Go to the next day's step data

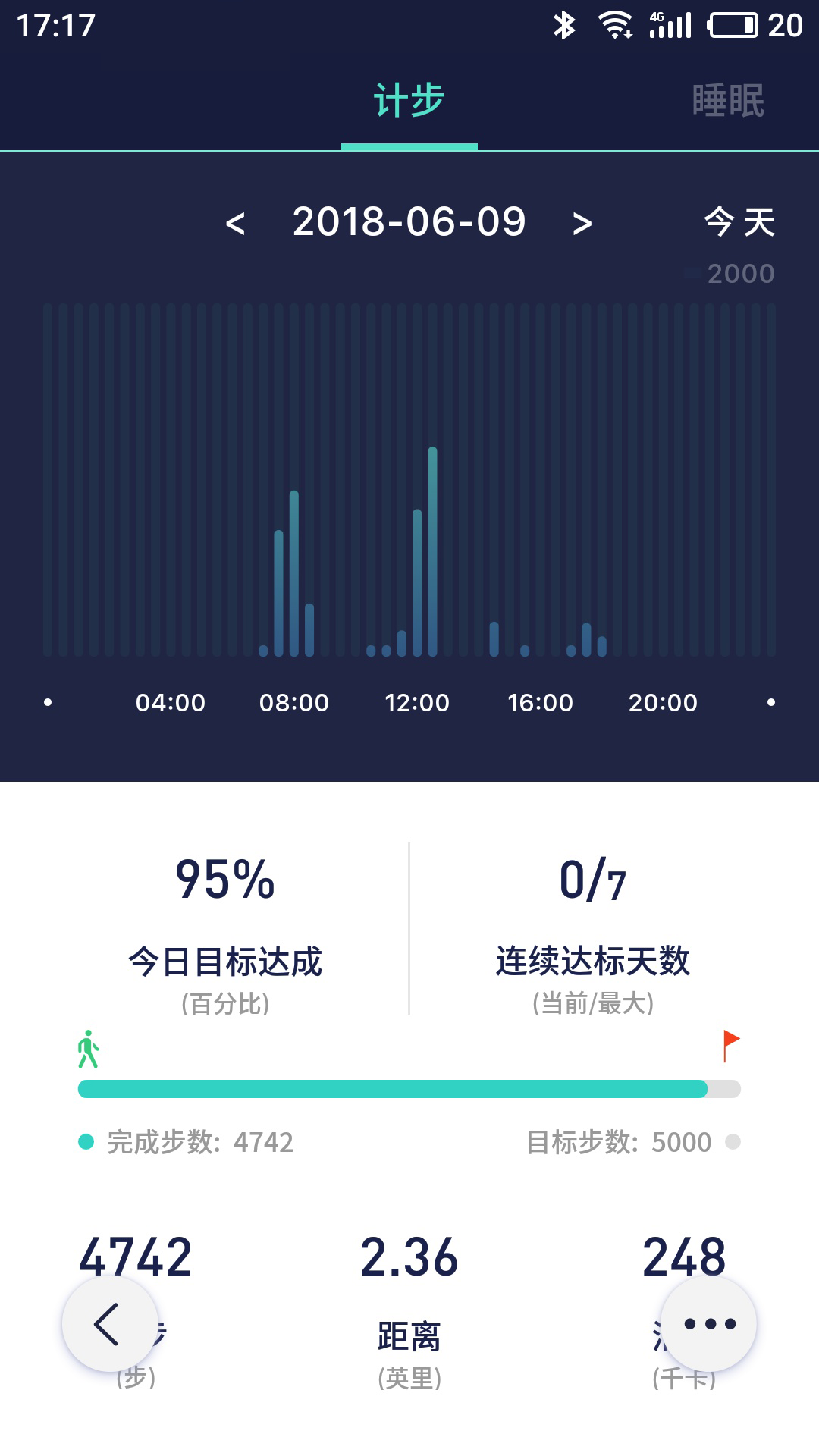click(x=582, y=223)
